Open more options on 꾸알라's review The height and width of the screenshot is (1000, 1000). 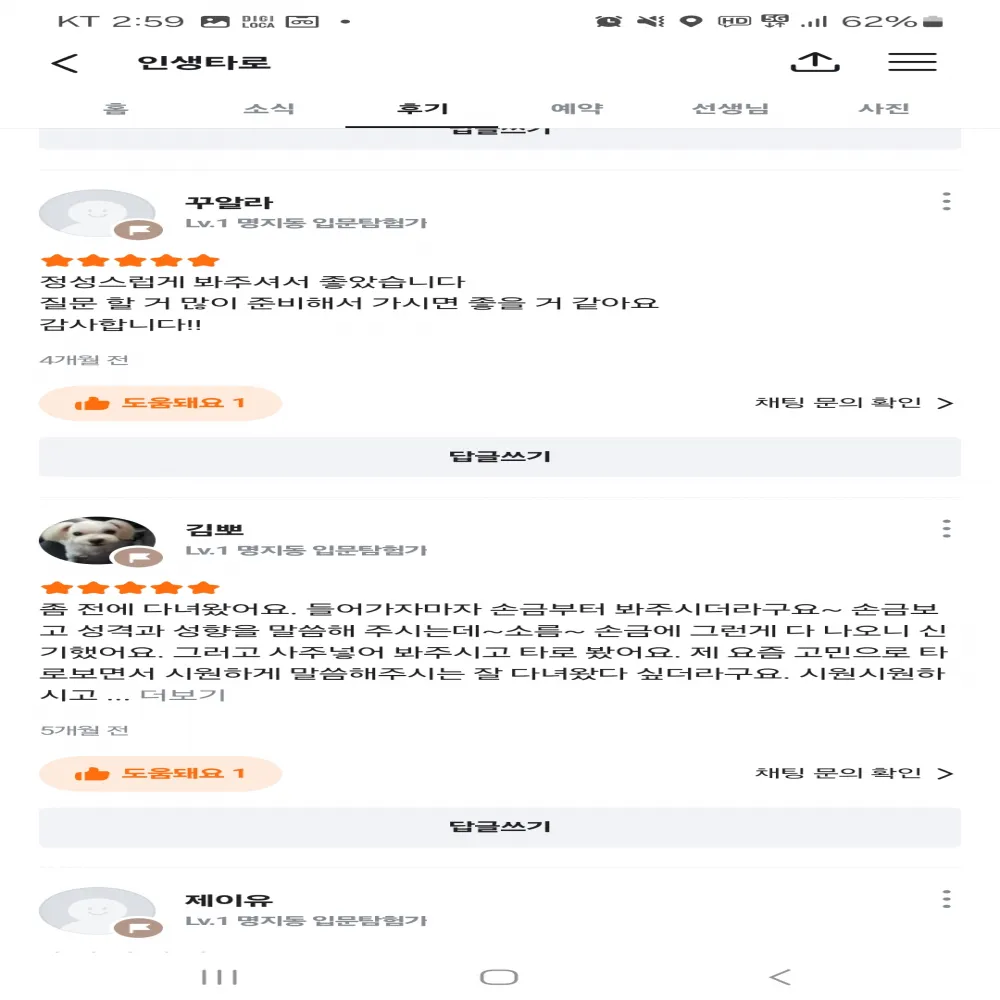[x=946, y=202]
